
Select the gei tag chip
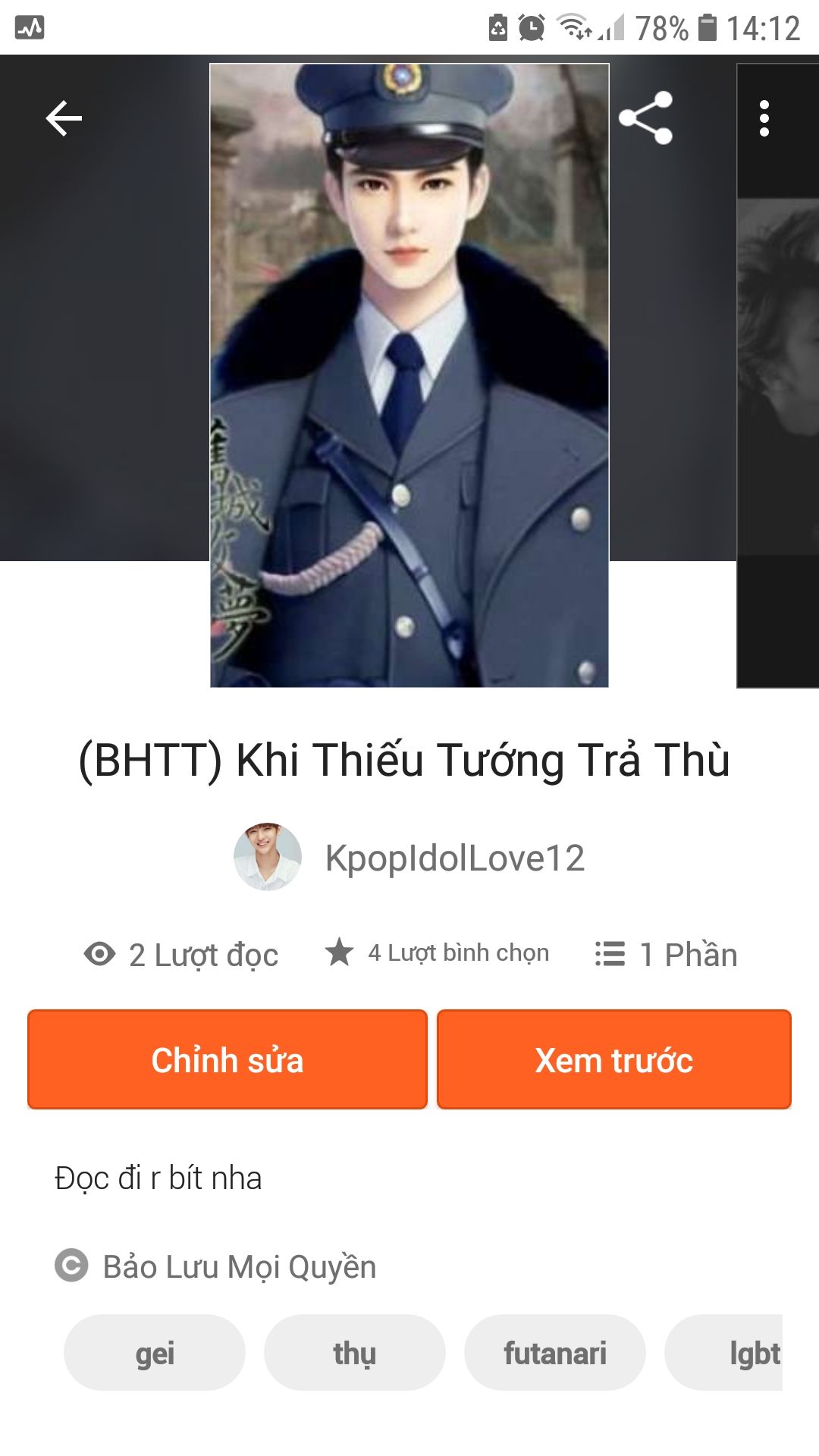155,1353
